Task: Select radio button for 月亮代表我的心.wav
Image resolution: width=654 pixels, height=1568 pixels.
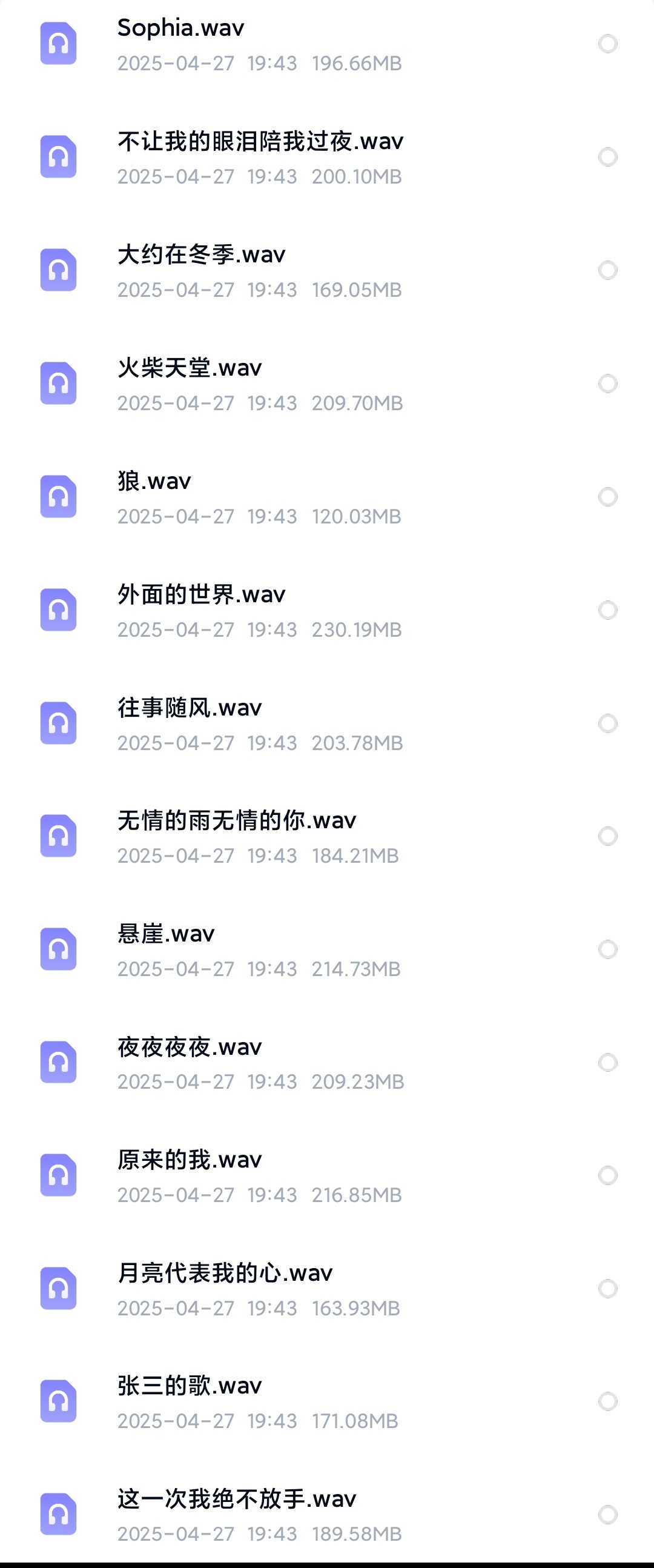Action: (607, 1288)
